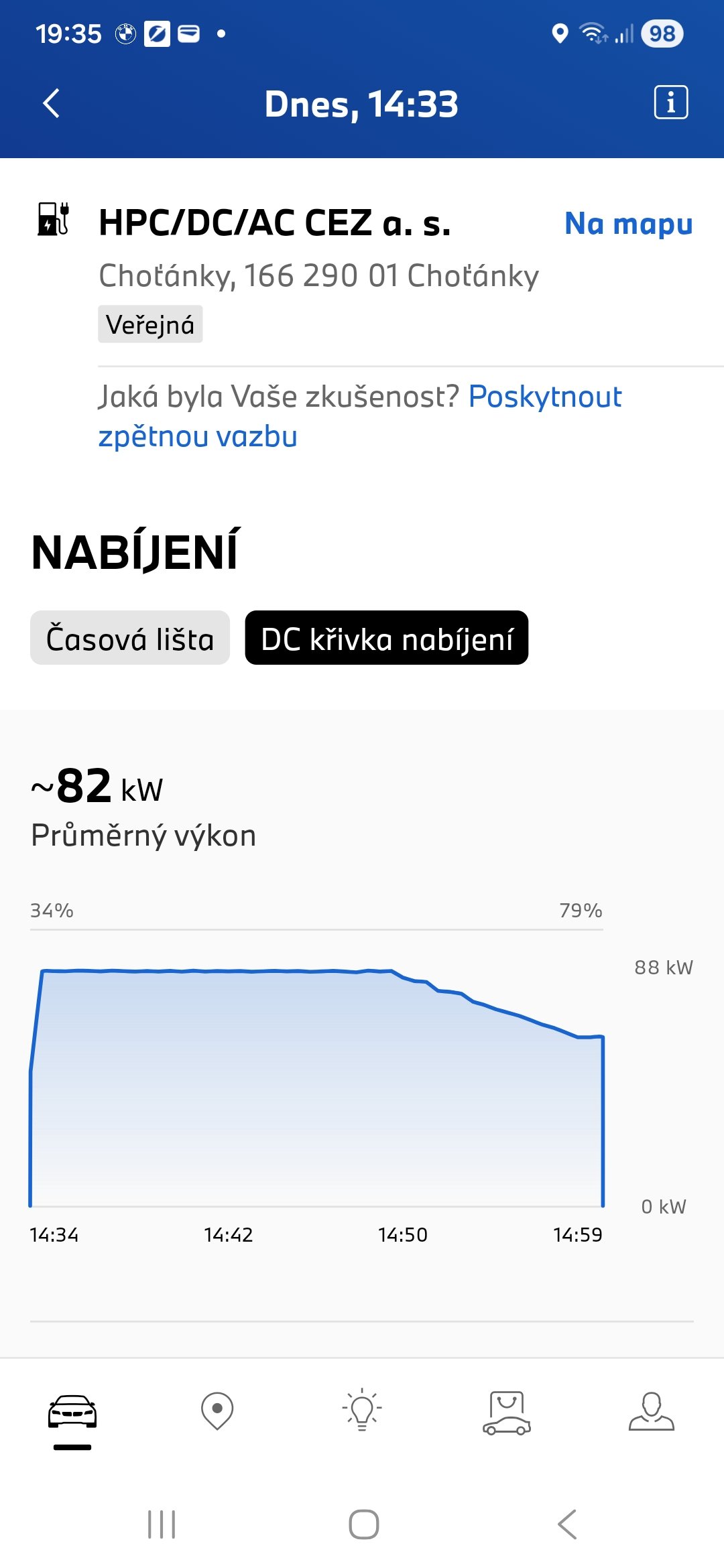Open the profile tab
Screen dimensions: 724x1568
click(x=651, y=1411)
